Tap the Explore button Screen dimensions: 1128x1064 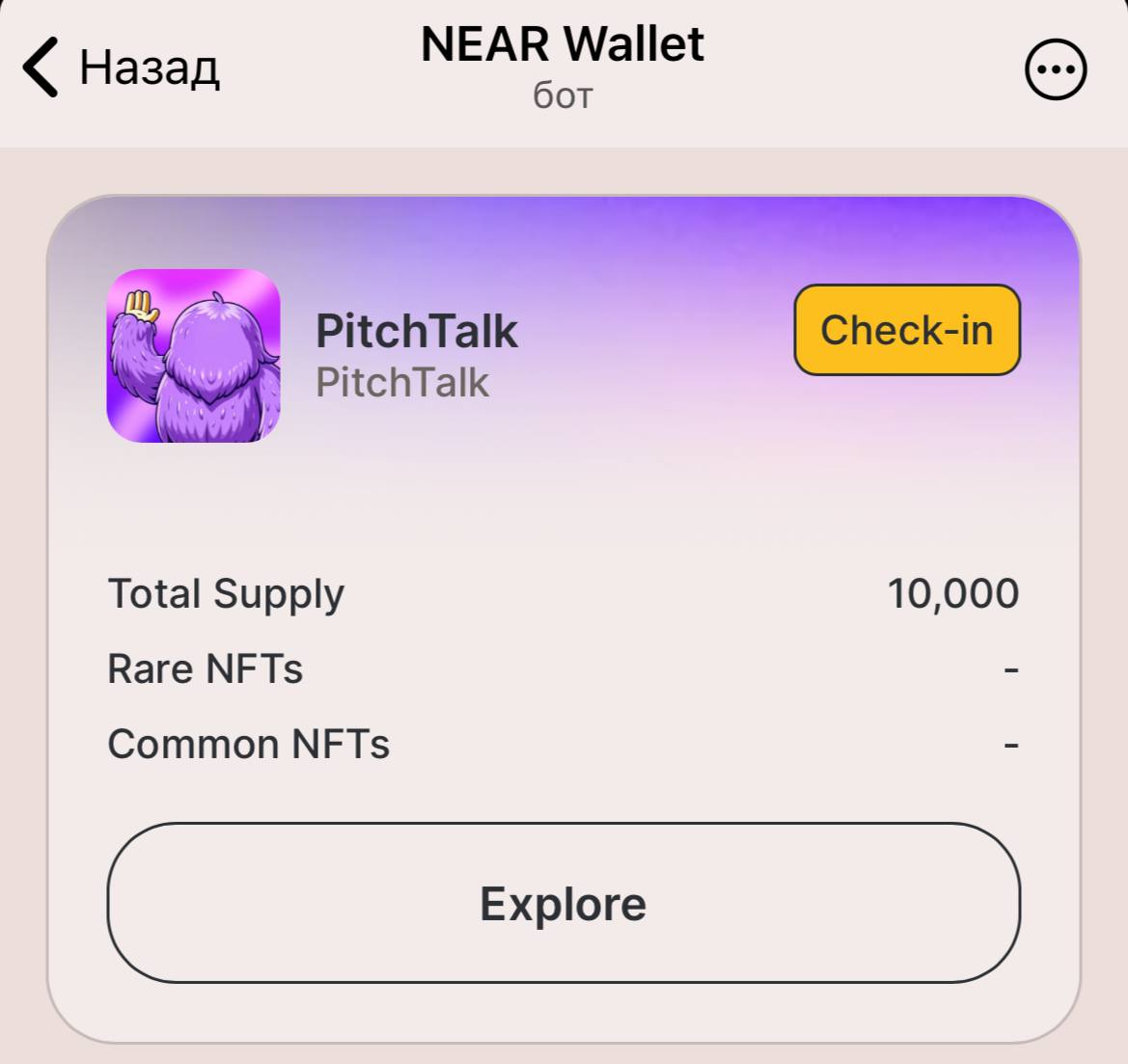(x=564, y=903)
